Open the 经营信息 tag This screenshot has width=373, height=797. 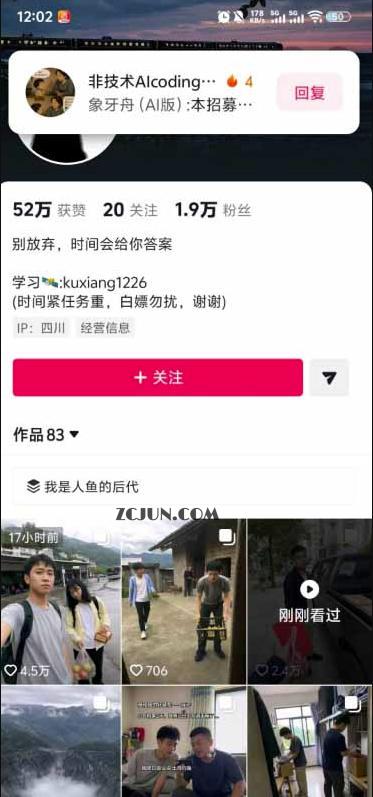tap(105, 328)
